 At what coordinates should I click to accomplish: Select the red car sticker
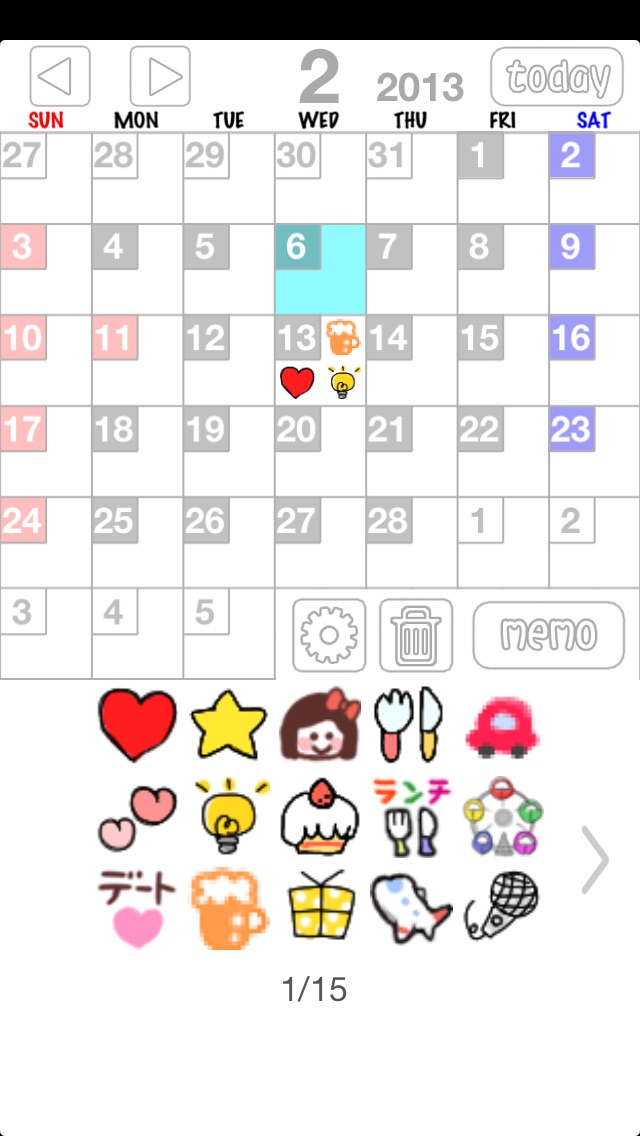[x=502, y=725]
